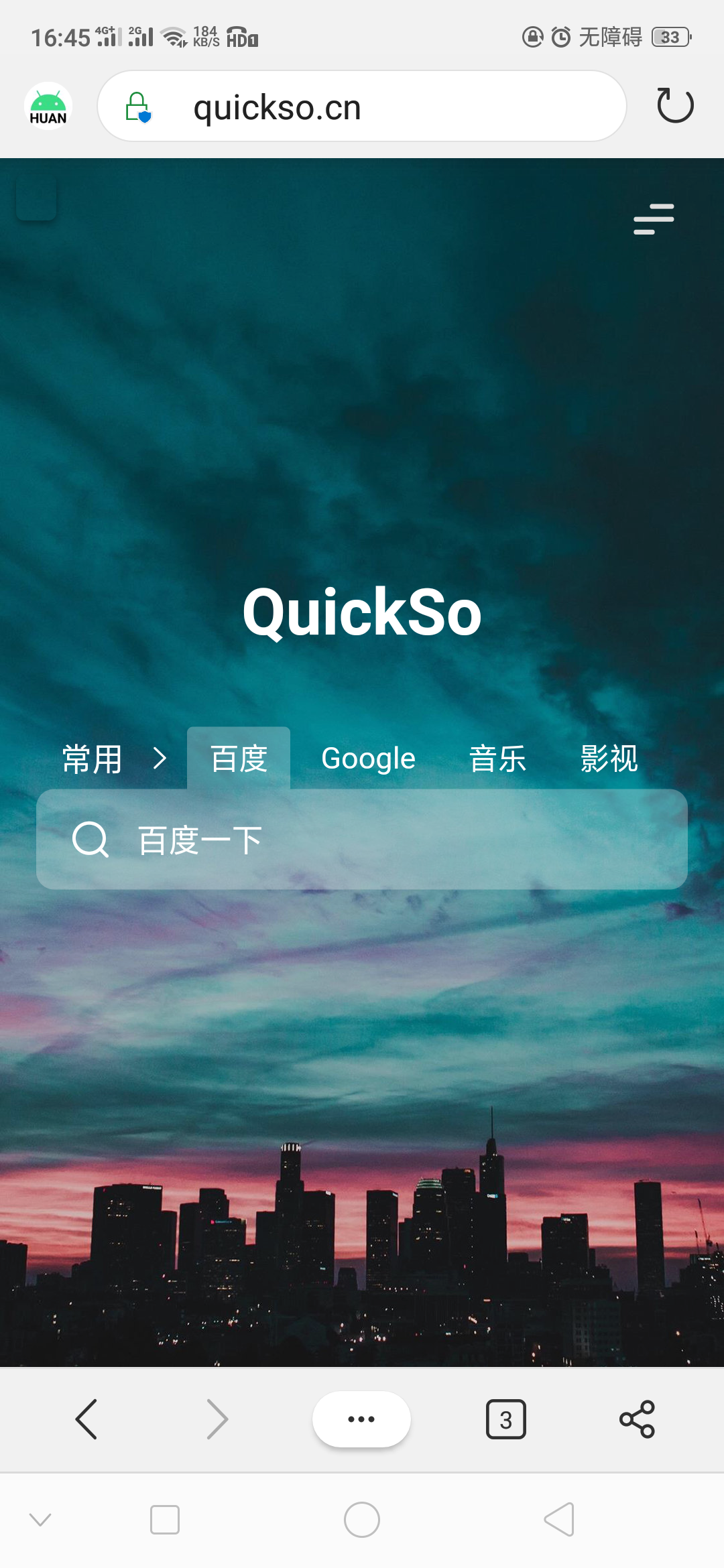Switch to the 影视 tab
Image resolution: width=724 pixels, height=1568 pixels.
[x=609, y=759]
